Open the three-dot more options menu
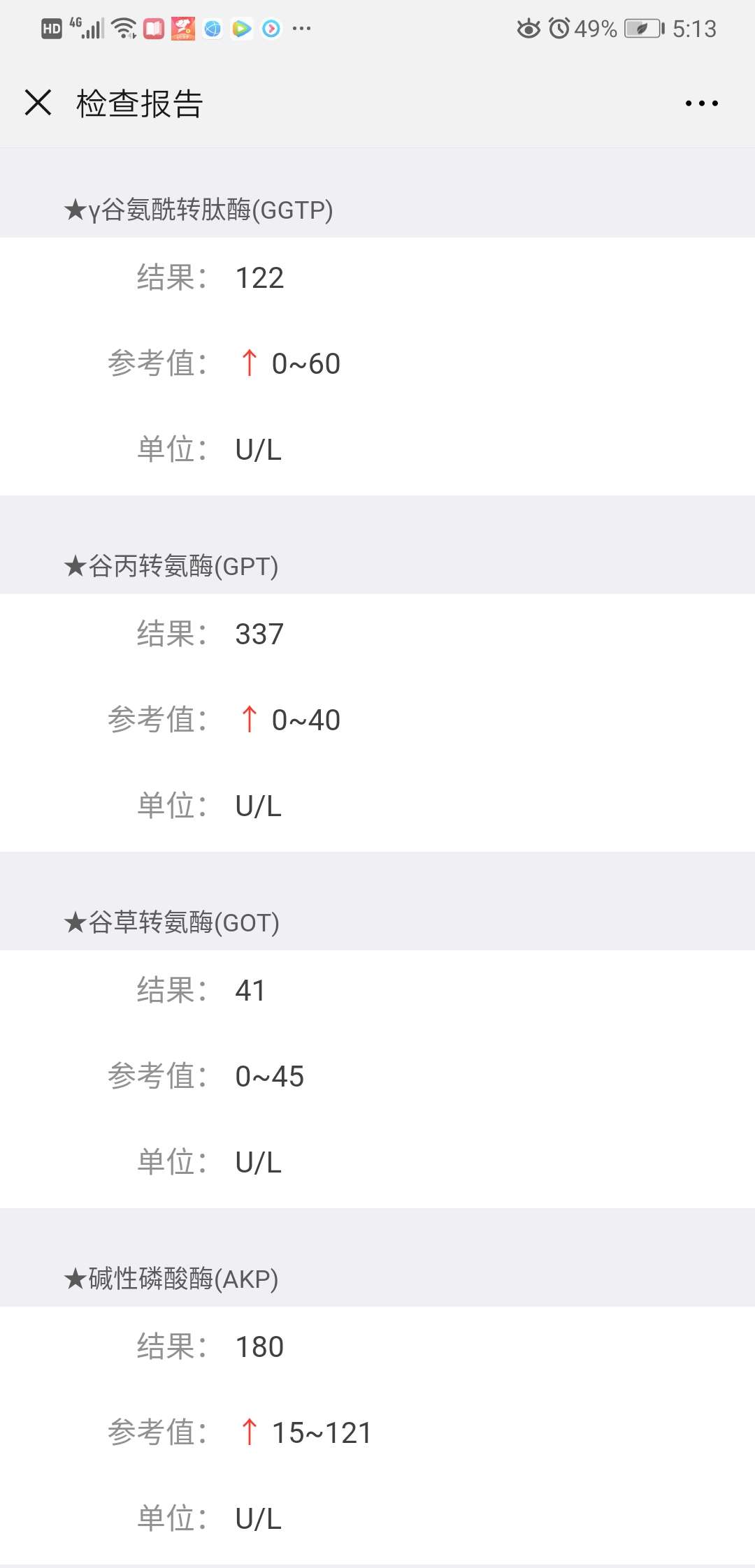Screen dimensions: 755x1568 pyautogui.click(x=701, y=103)
